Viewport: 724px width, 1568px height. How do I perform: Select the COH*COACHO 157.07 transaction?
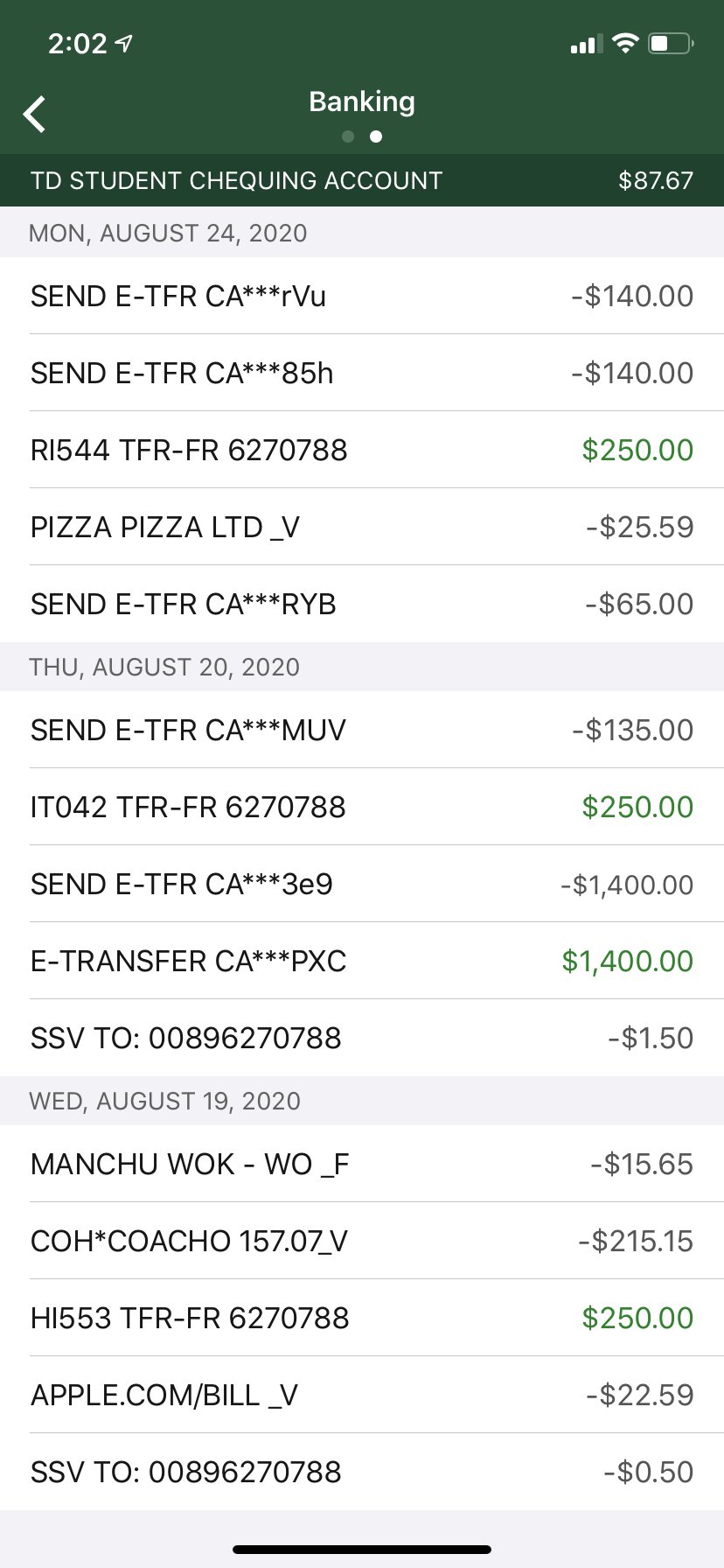click(362, 1241)
